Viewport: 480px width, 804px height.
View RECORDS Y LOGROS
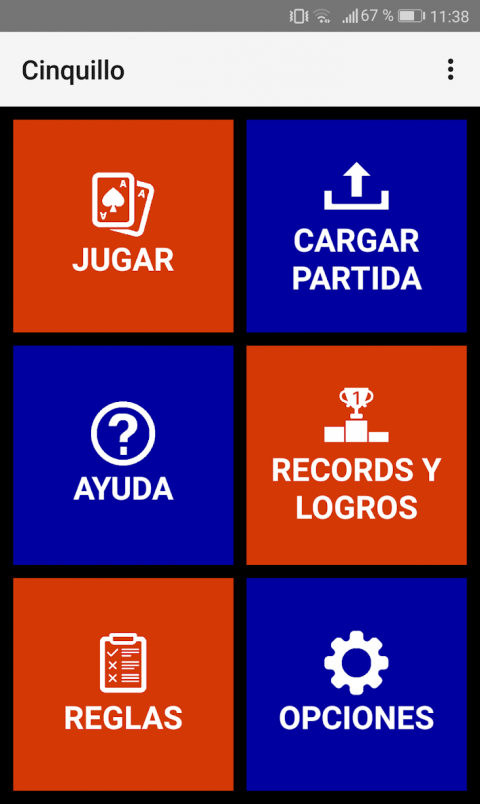[356, 455]
